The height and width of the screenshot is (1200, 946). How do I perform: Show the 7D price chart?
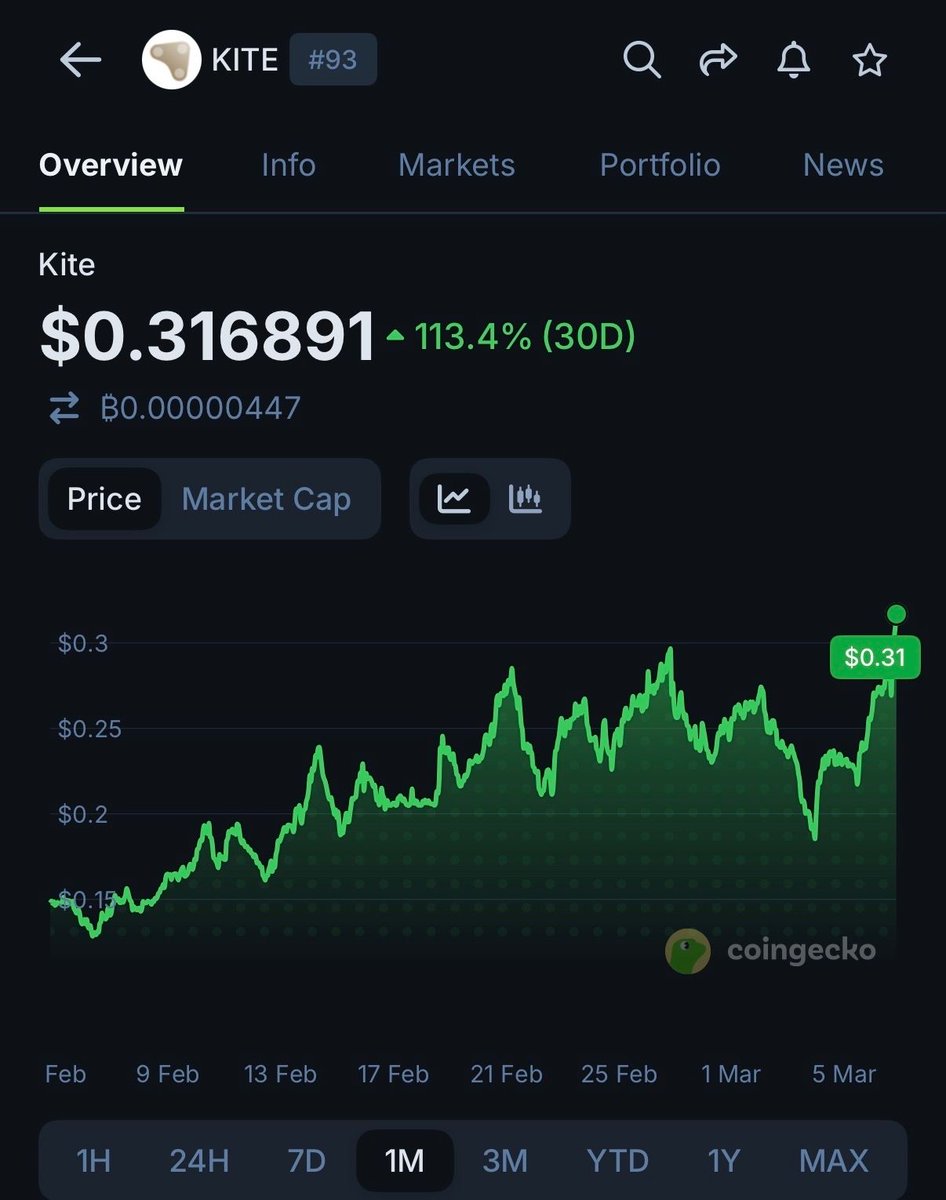(306, 1161)
